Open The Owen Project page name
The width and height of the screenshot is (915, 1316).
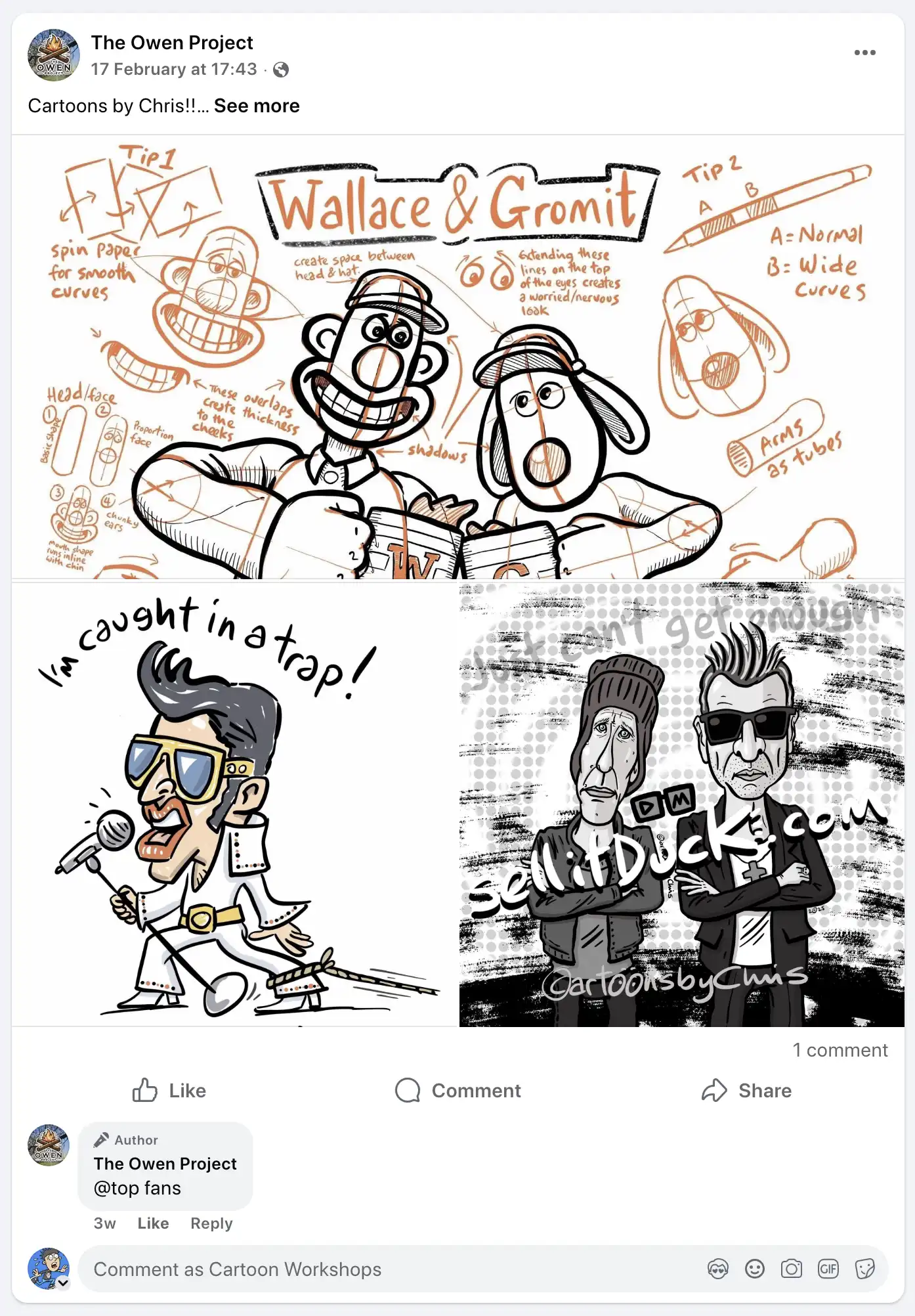(171, 43)
